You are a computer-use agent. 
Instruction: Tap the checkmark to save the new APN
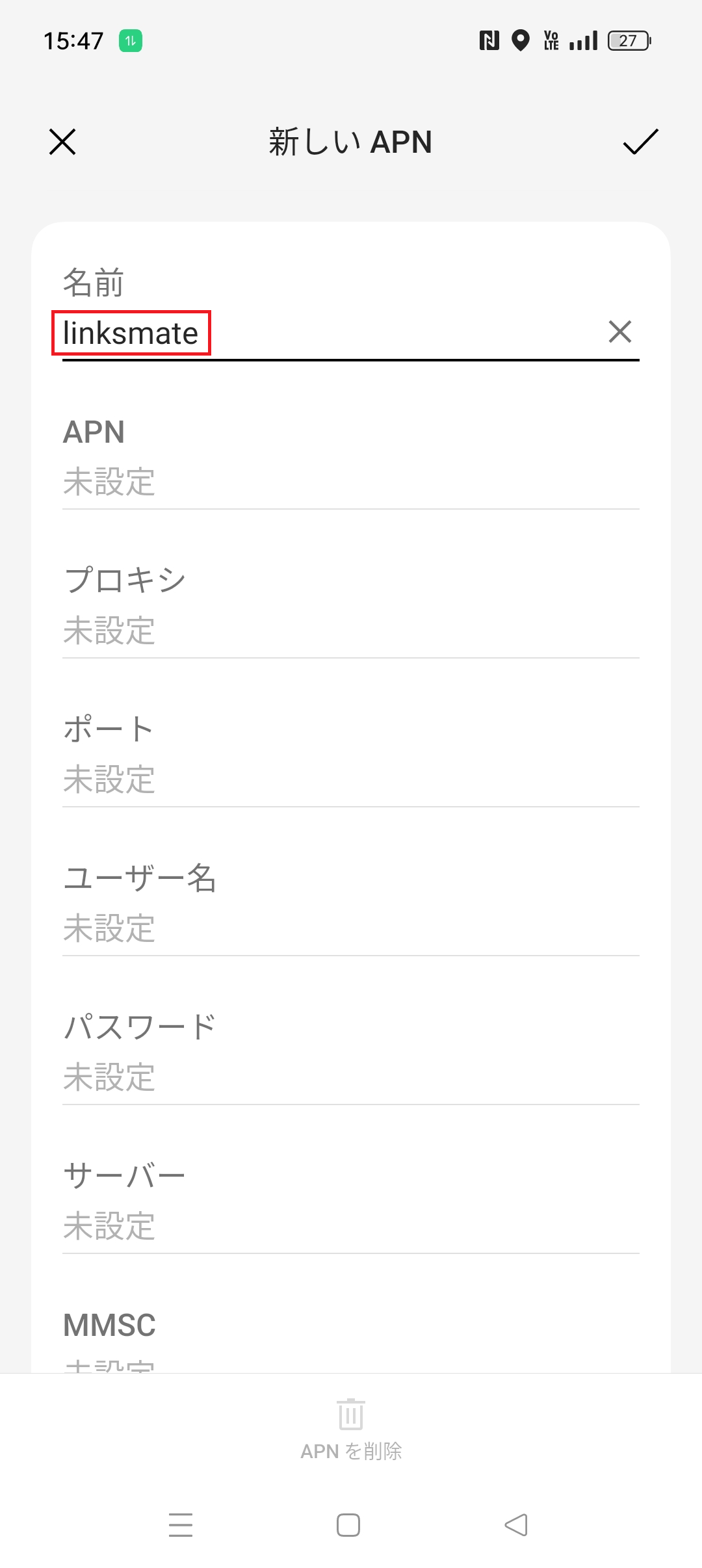pyautogui.click(x=639, y=142)
